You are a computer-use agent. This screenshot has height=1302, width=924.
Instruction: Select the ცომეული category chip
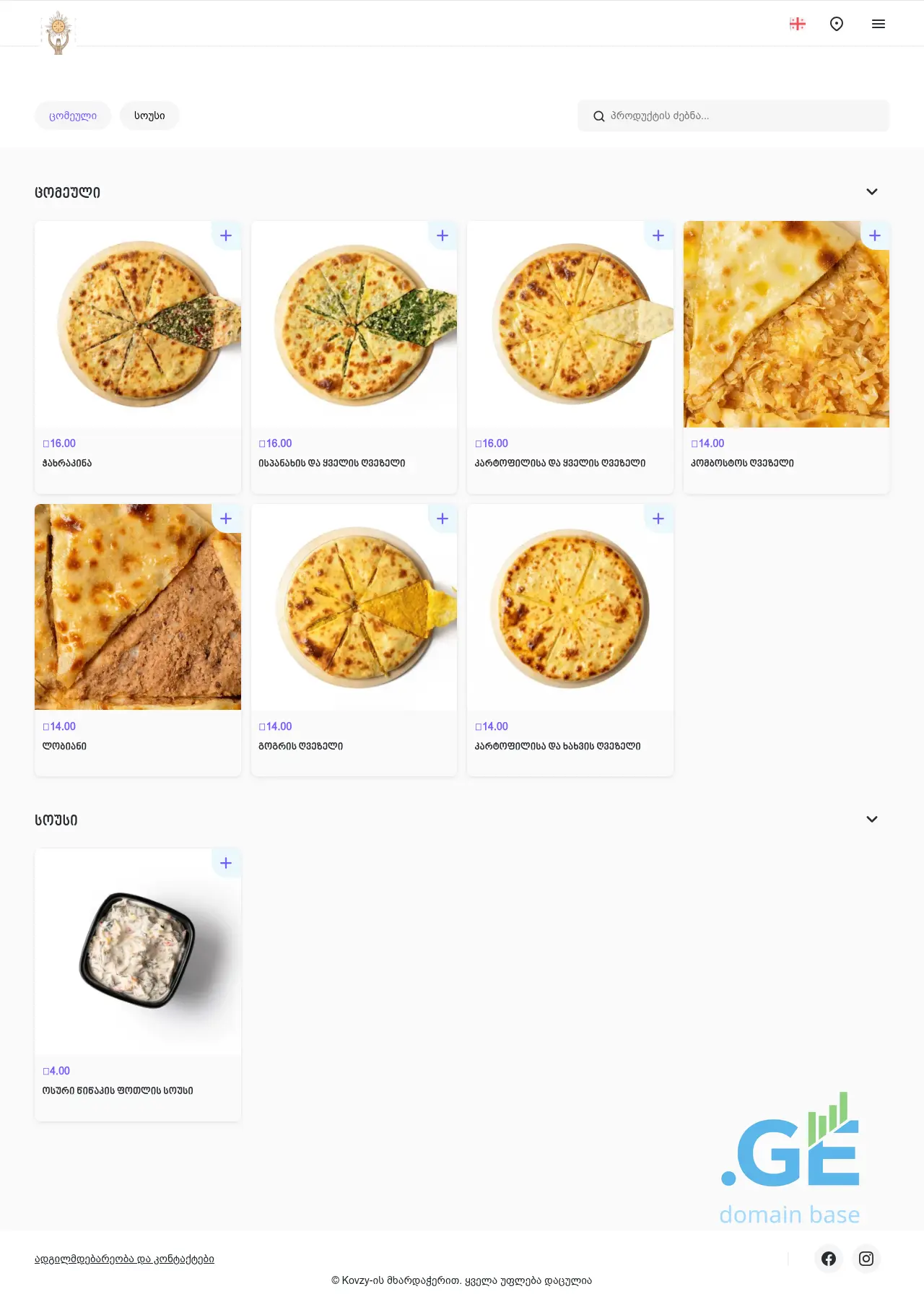73,116
